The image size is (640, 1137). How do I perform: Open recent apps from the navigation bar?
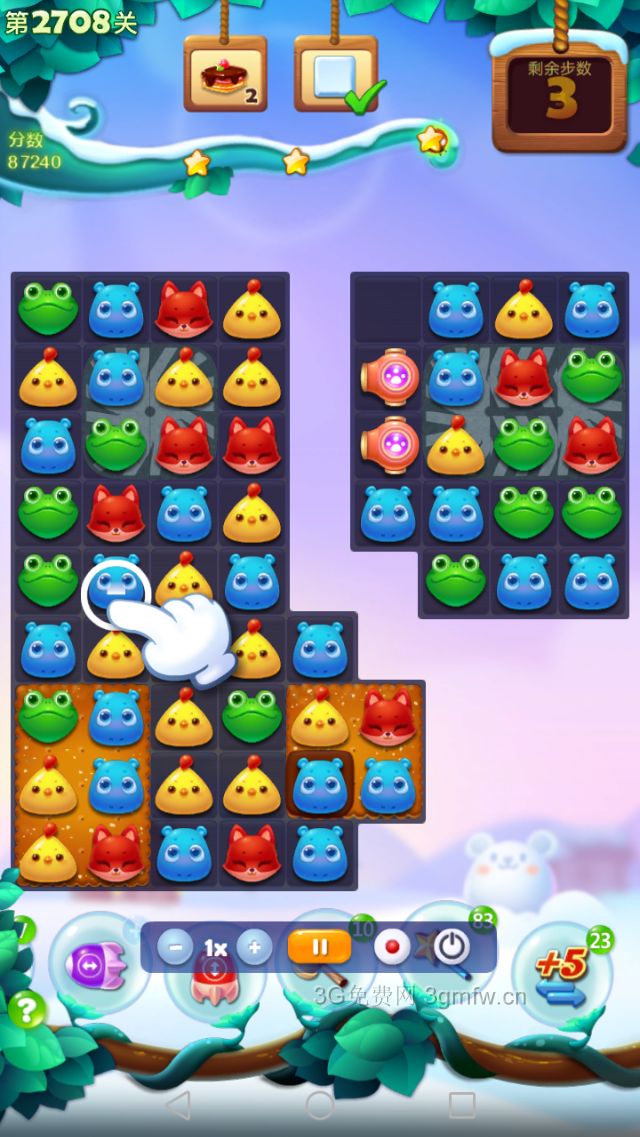[461, 1105]
